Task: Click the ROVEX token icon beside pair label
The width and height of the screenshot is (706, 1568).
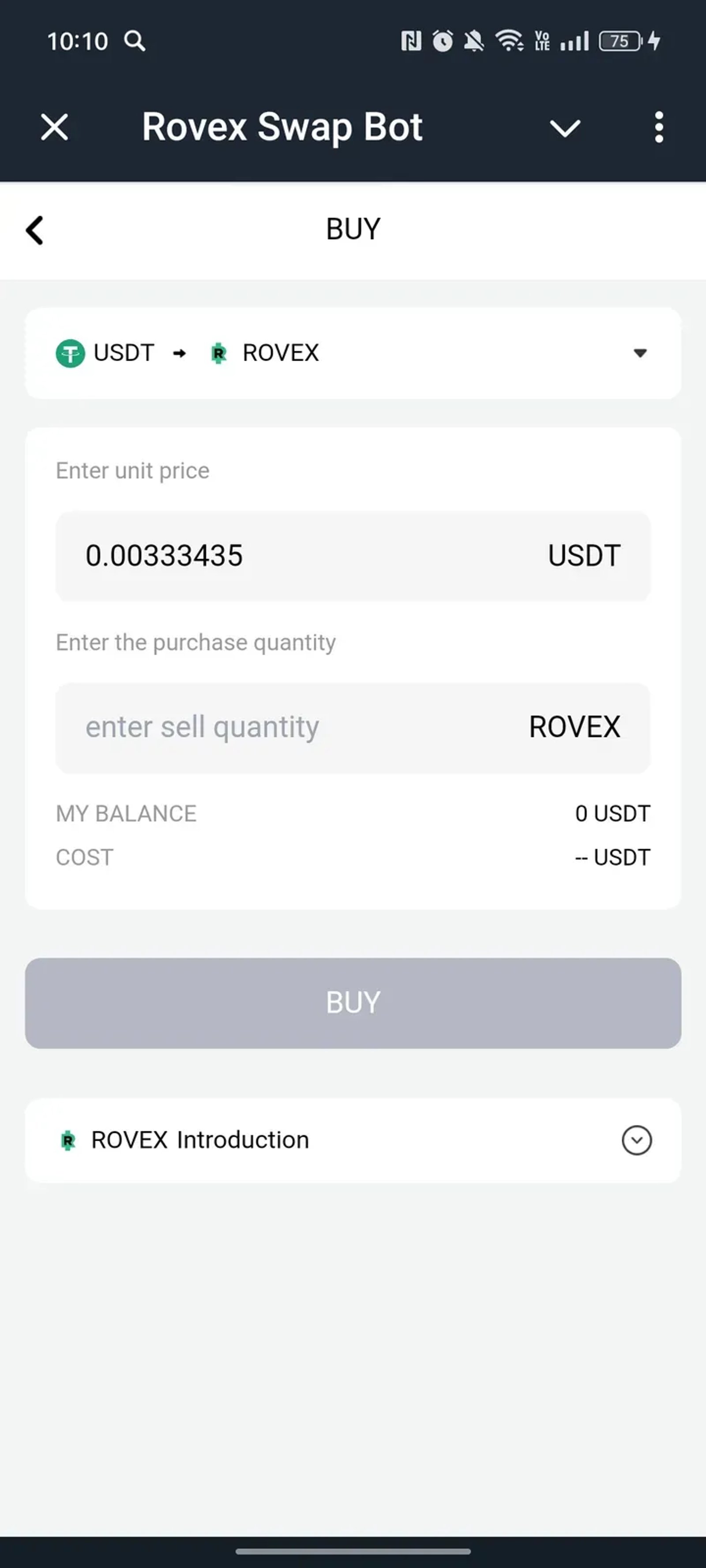Action: [x=219, y=353]
